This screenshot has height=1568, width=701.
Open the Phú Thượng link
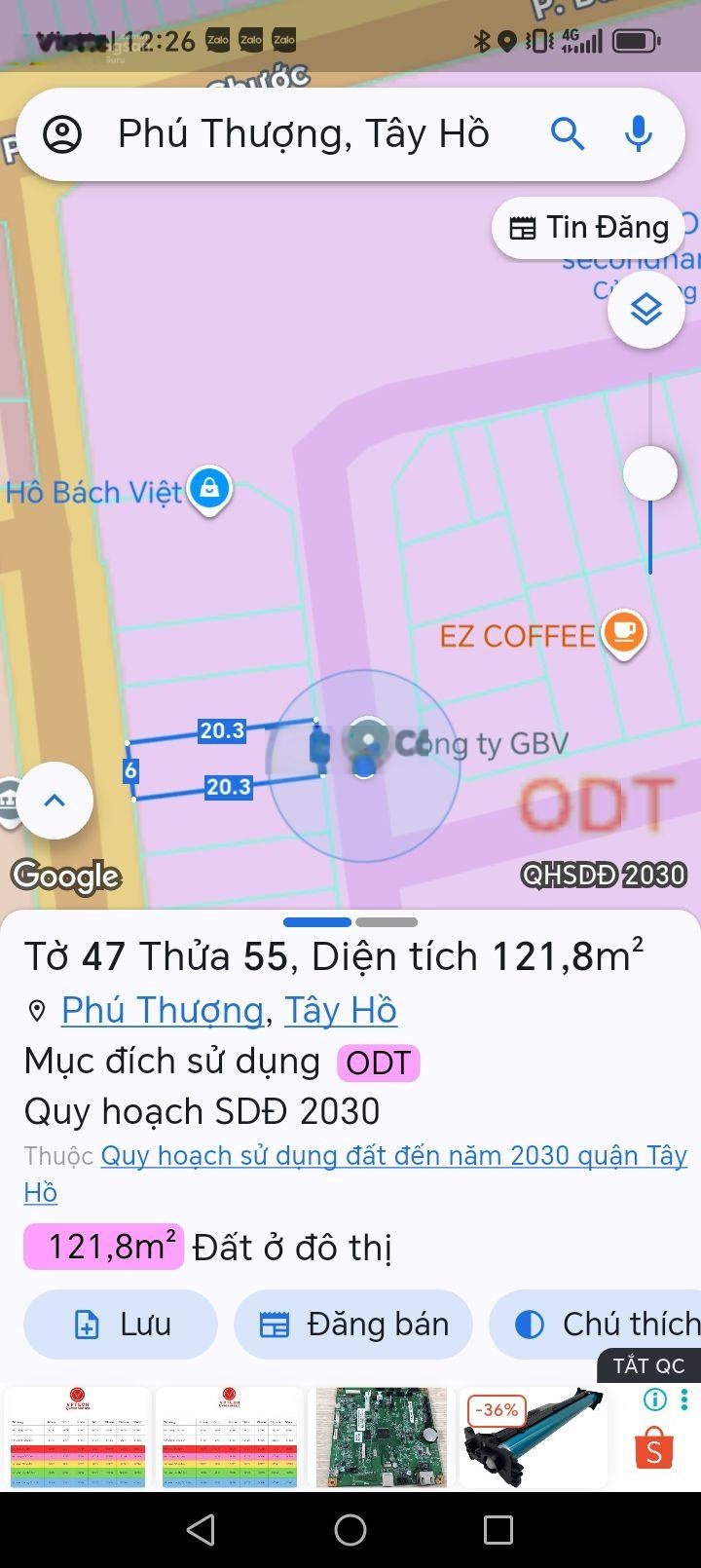162,1010
